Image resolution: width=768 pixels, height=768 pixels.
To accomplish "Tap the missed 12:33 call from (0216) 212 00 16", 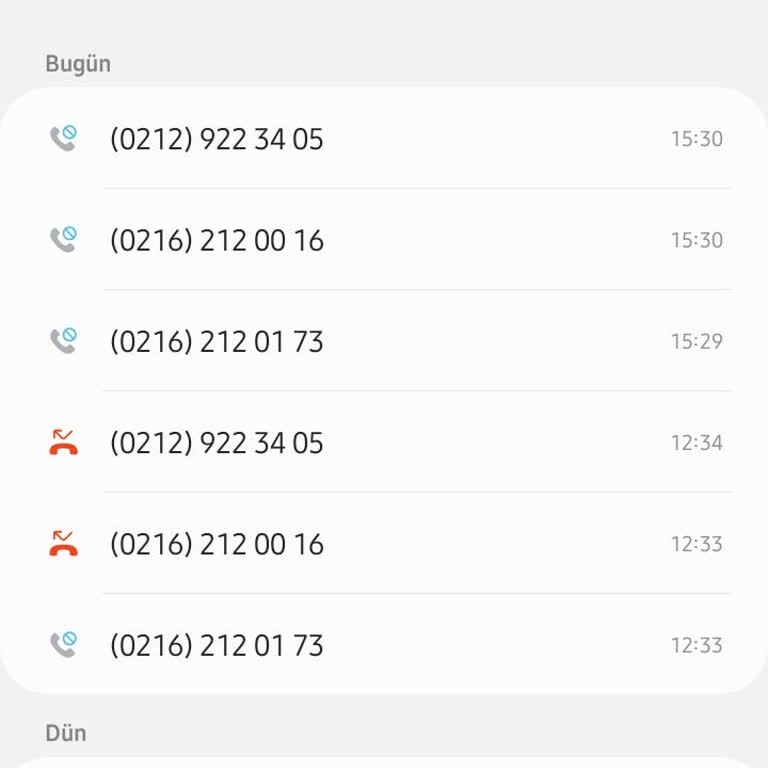I will [384, 544].
